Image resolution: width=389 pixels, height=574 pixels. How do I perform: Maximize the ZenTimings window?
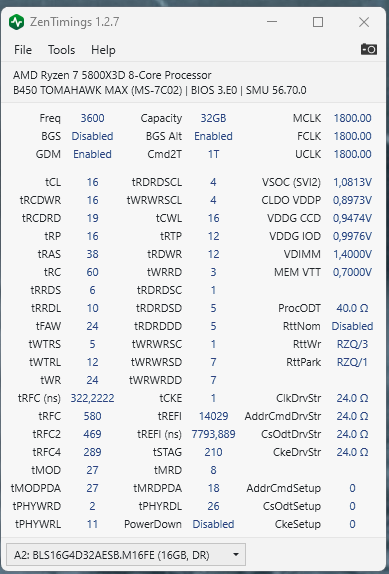318,22
